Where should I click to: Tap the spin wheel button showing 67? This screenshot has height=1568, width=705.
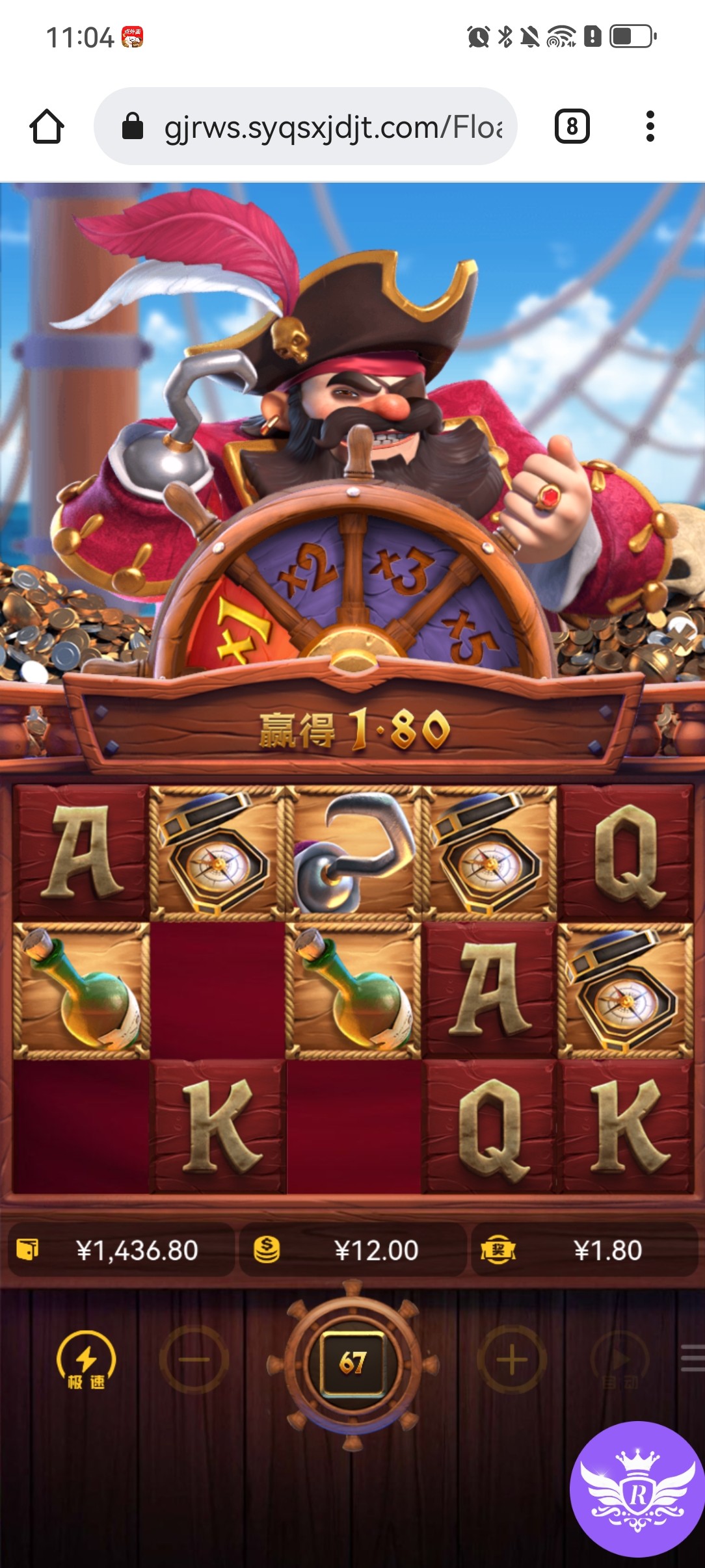coord(352,1361)
